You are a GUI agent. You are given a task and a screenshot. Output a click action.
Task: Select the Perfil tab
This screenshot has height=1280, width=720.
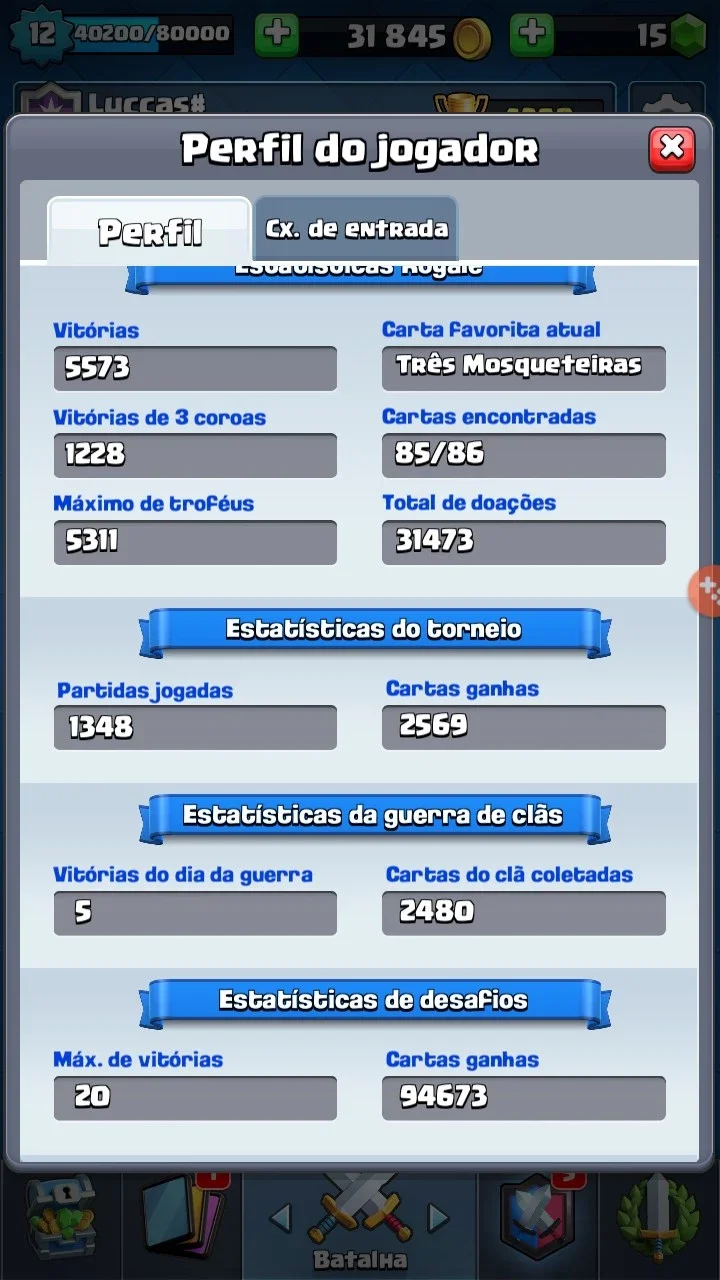coord(149,231)
